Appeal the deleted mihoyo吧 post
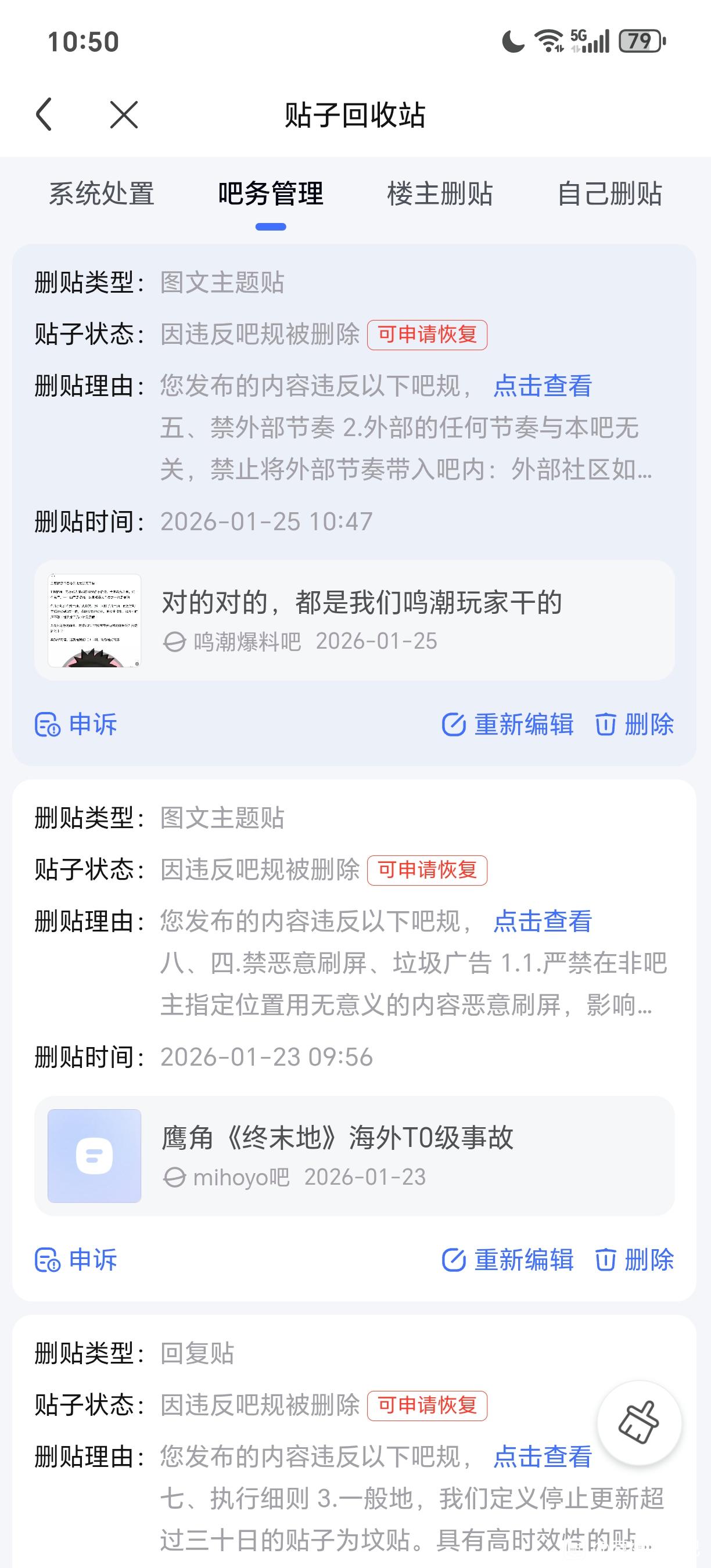The height and width of the screenshot is (1568, 711). pos(76,1260)
